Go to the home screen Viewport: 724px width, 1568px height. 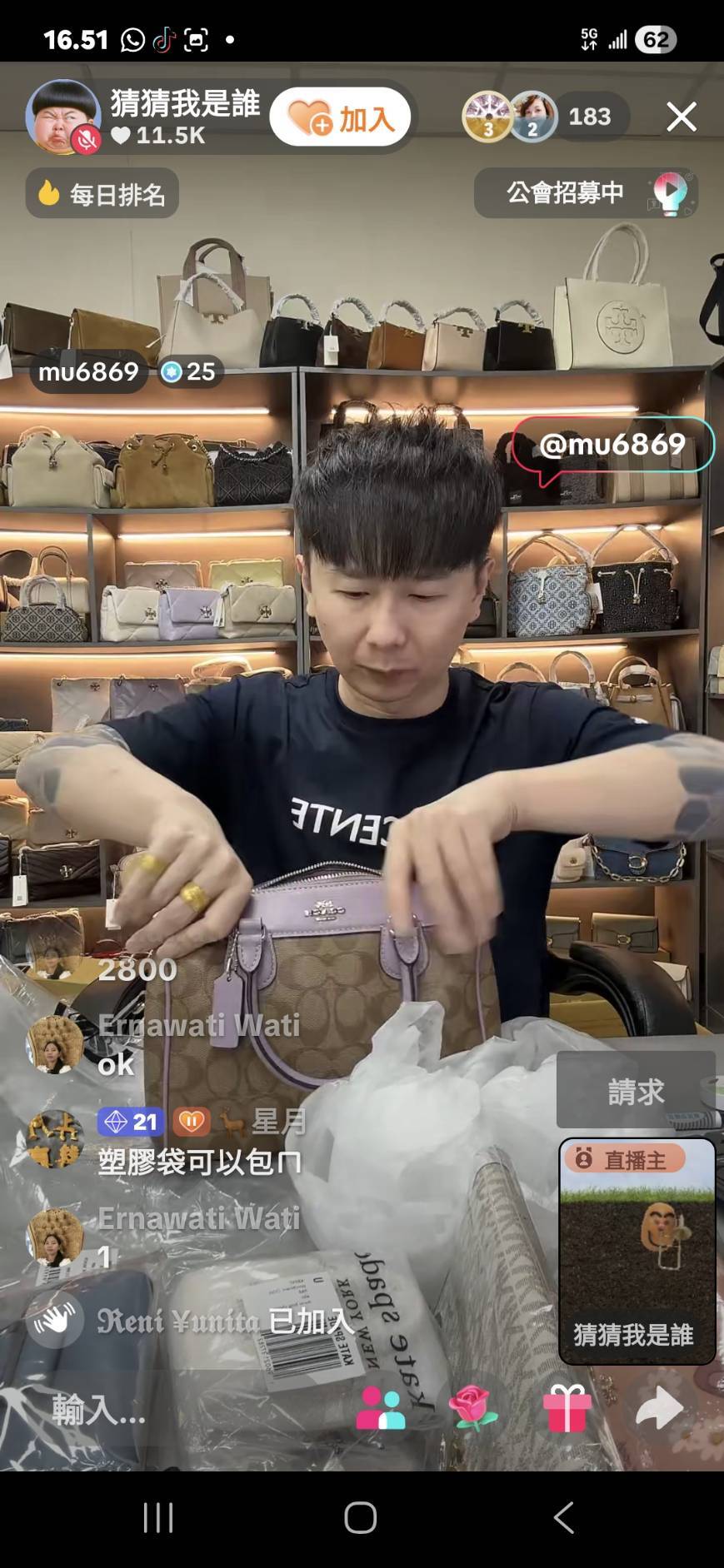[x=361, y=1518]
